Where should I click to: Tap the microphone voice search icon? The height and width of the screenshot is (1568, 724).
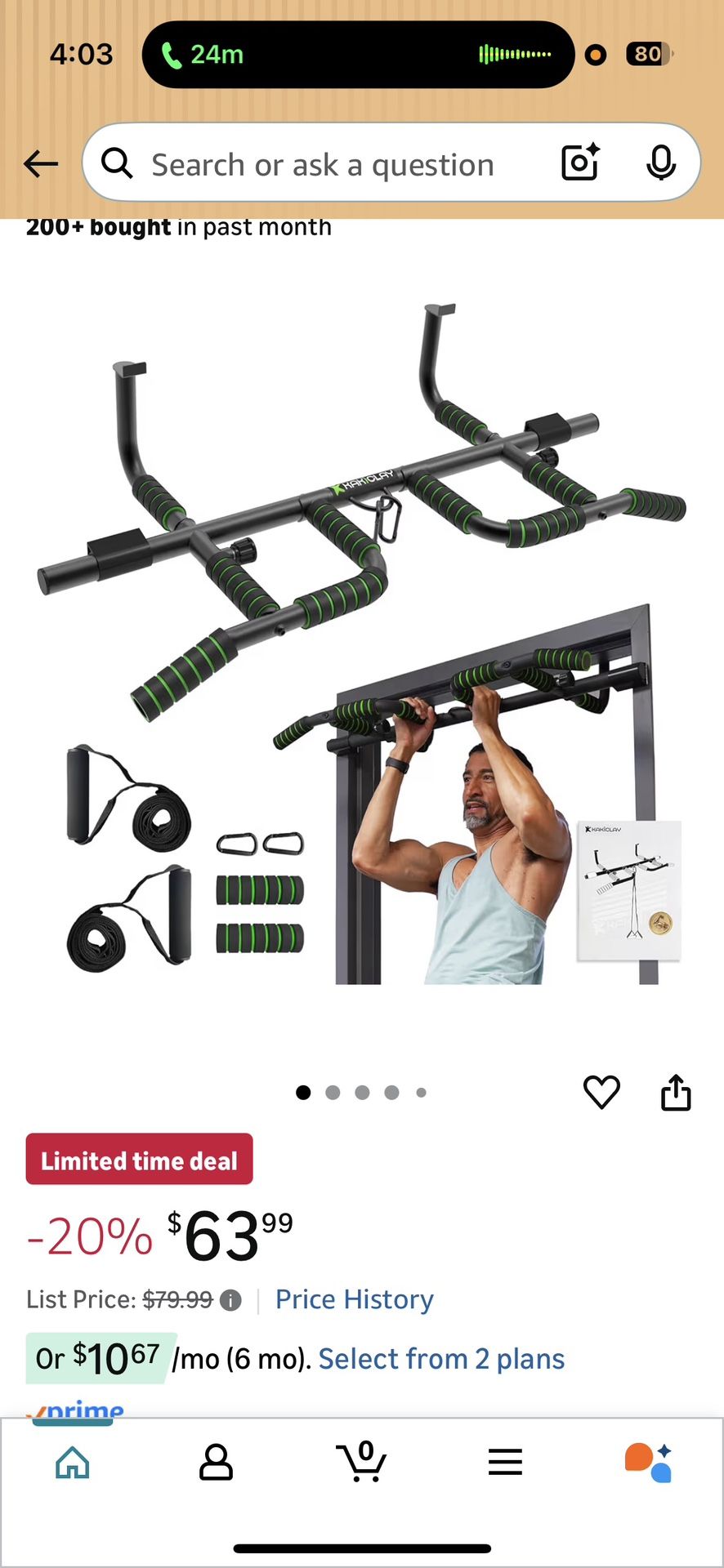coord(663,163)
